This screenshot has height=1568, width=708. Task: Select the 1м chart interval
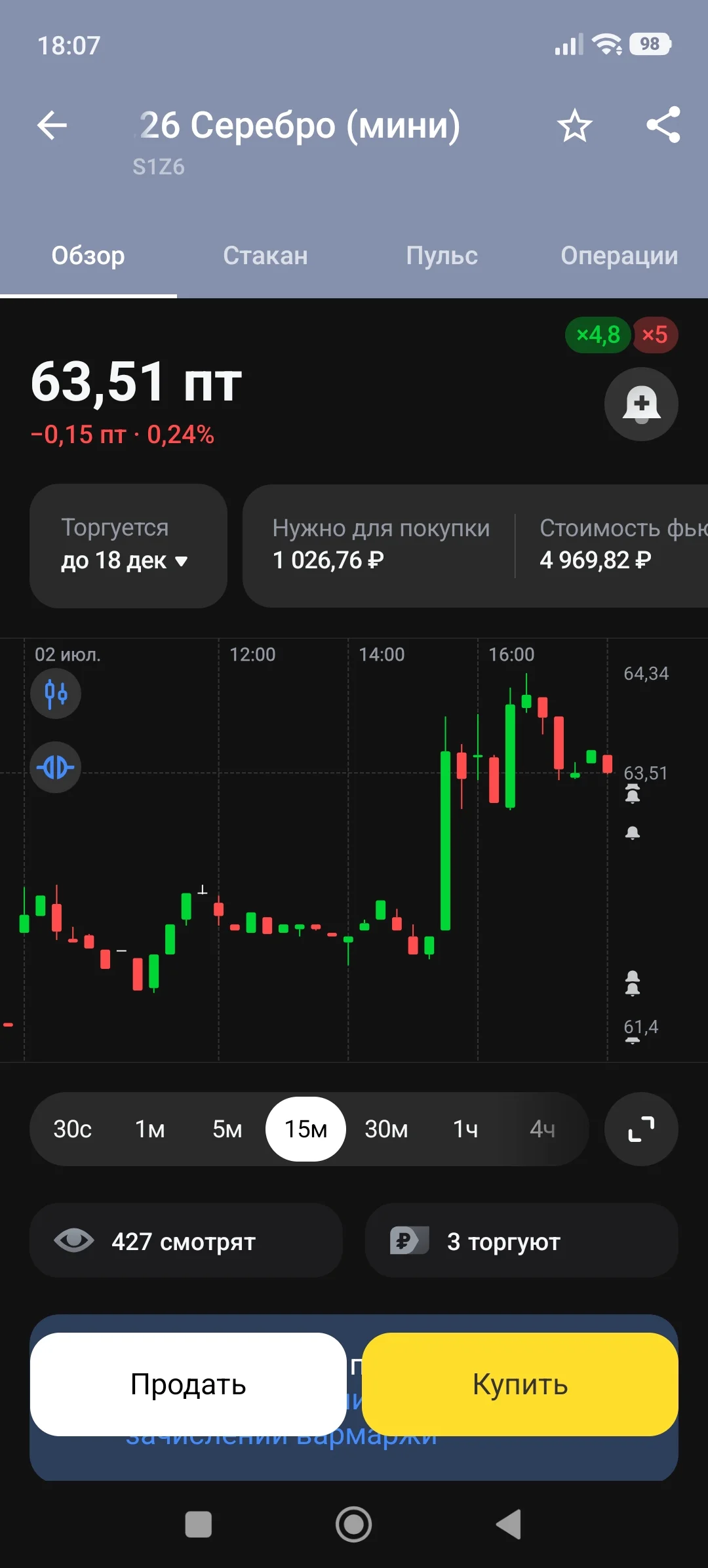point(150,1129)
